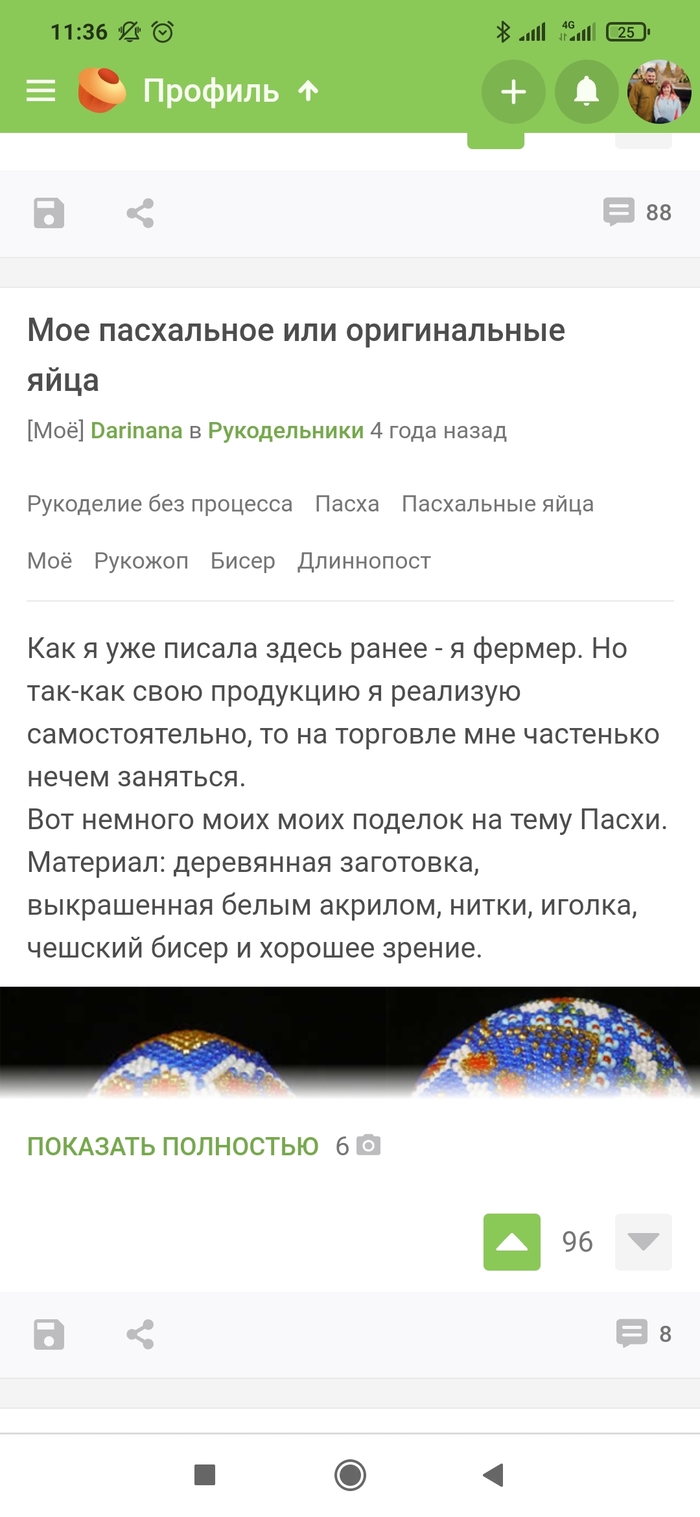
Task: Select the Пасха tag
Action: click(347, 504)
